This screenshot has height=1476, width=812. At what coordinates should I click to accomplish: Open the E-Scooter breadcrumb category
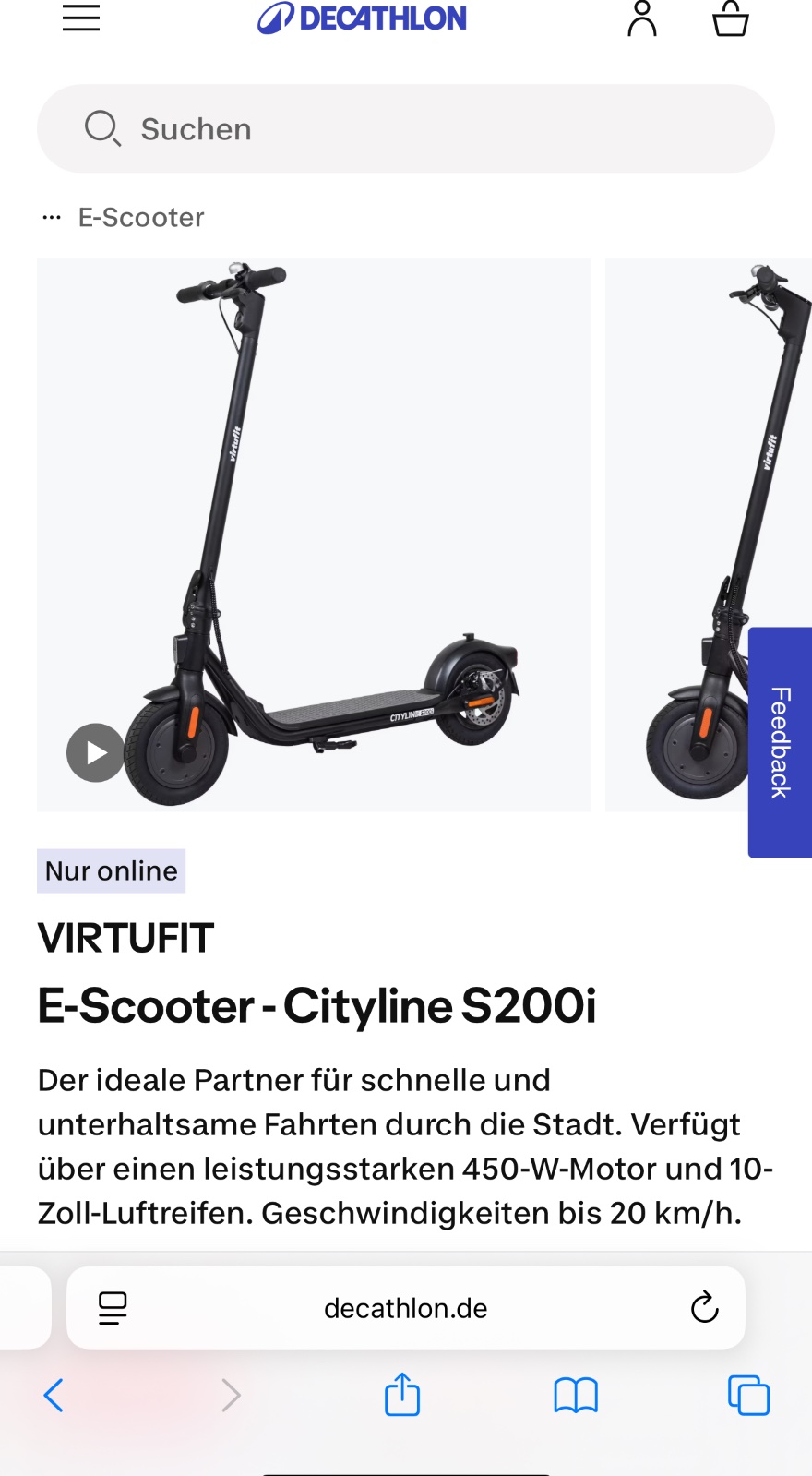coord(141,218)
